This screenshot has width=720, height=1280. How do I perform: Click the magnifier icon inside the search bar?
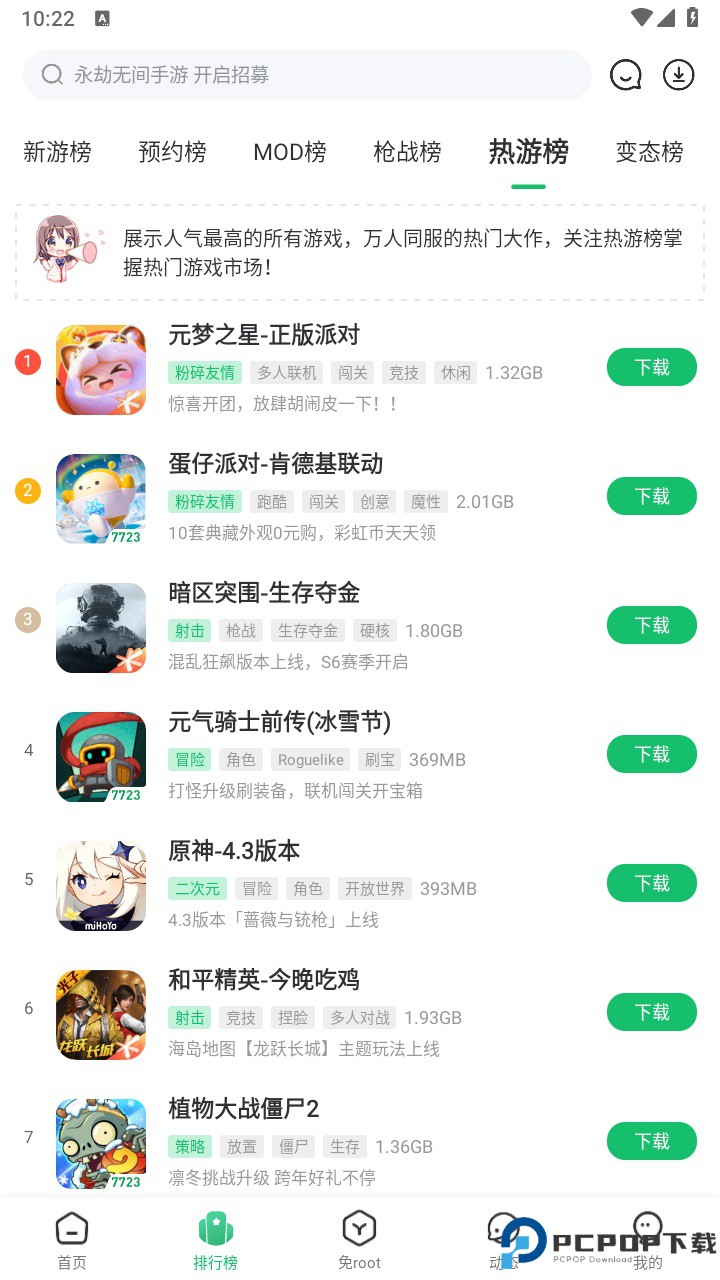51,75
